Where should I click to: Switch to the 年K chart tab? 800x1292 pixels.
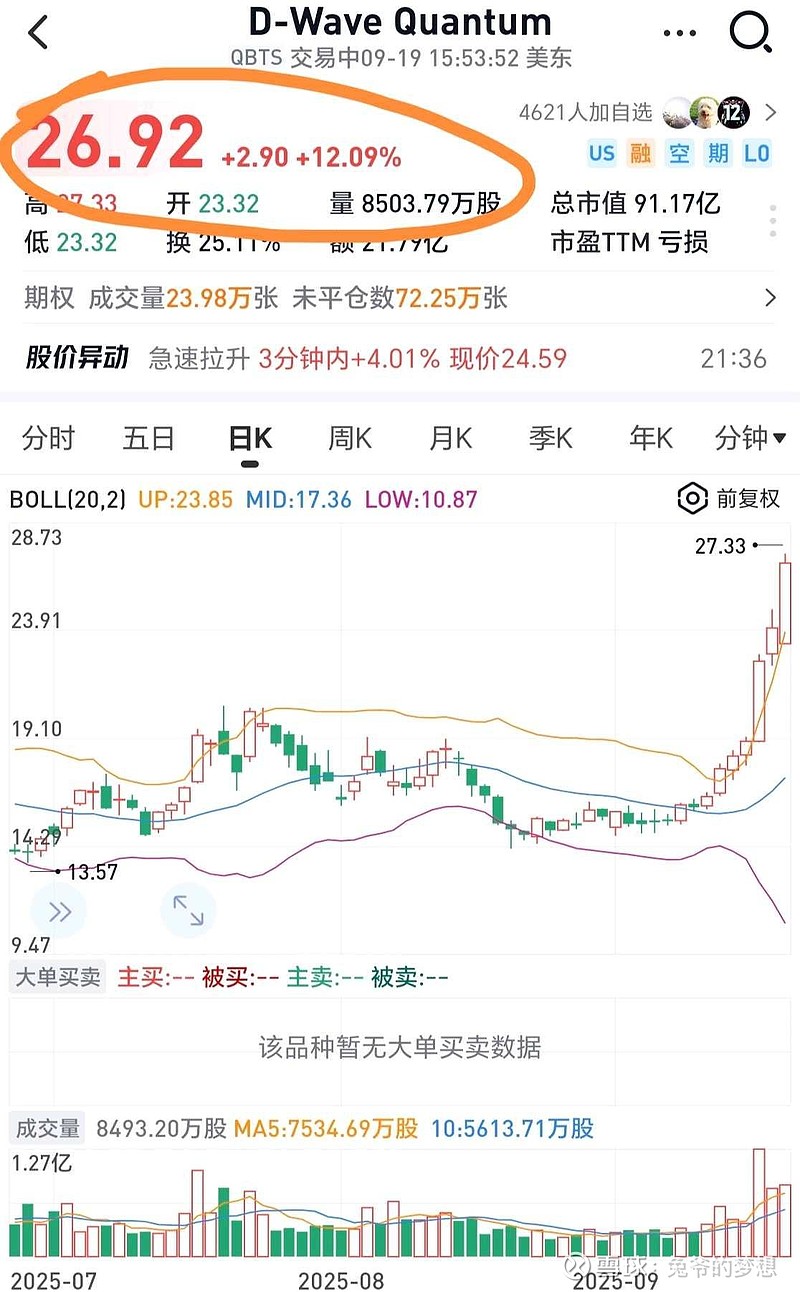click(x=650, y=438)
